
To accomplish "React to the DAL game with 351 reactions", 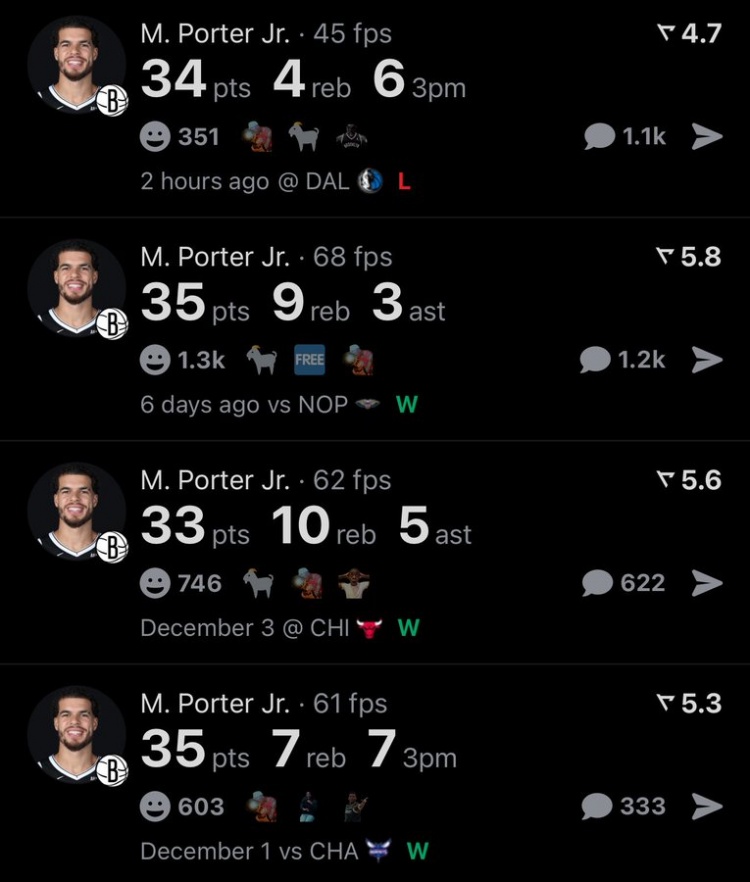I will (155, 137).
